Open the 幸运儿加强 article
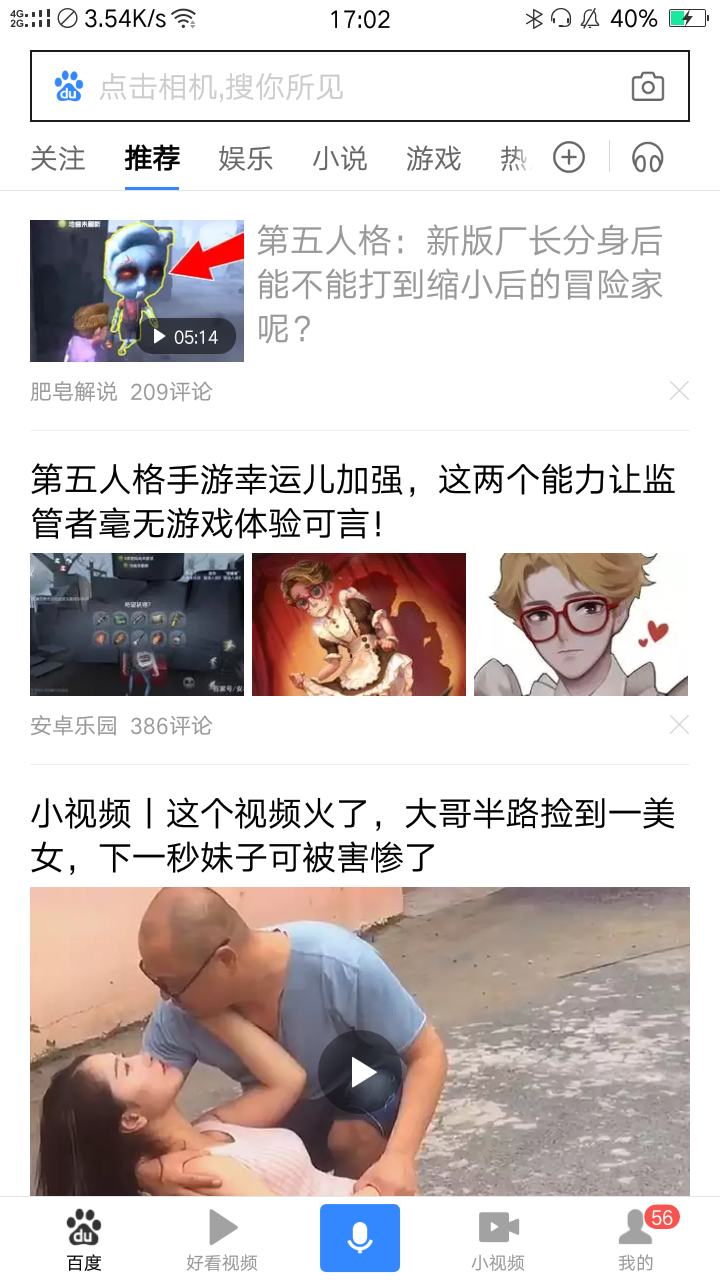 354,500
